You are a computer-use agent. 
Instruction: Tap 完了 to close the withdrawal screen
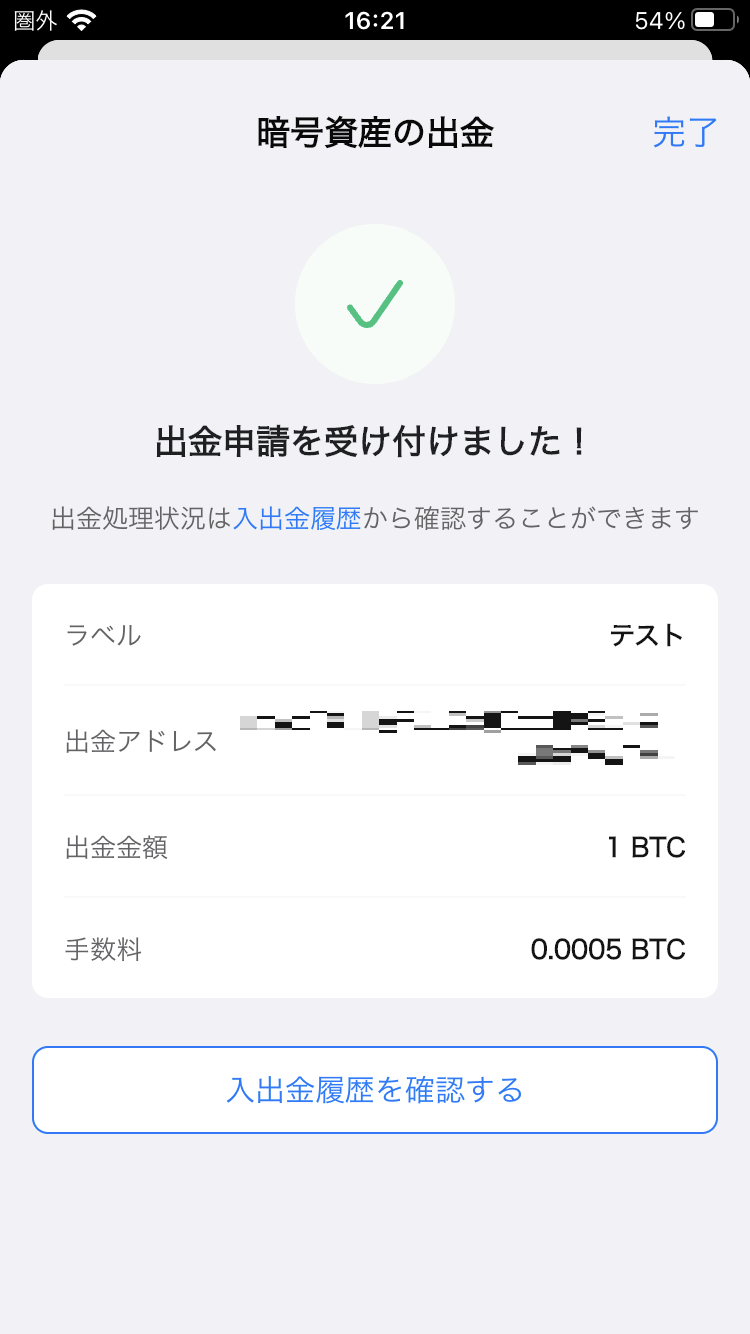[685, 132]
